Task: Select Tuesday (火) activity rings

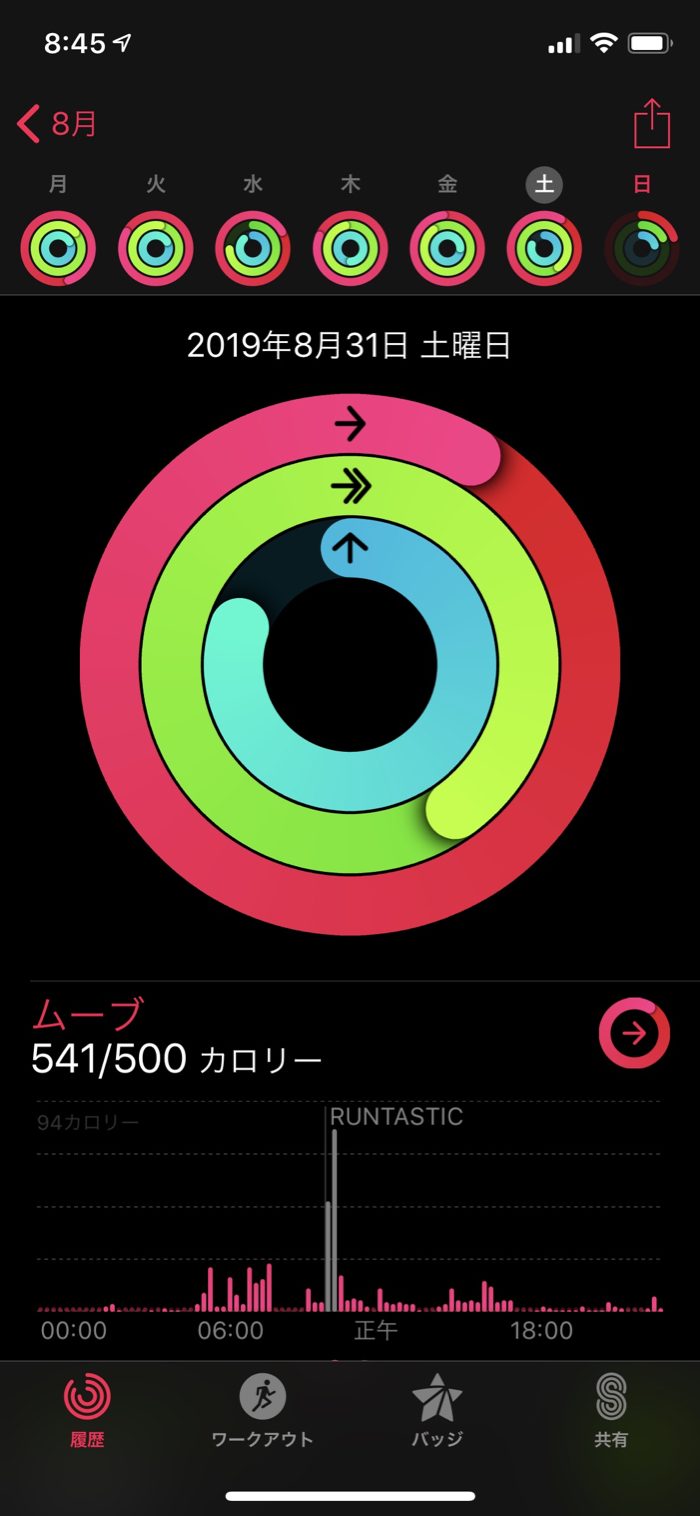Action: [155, 248]
